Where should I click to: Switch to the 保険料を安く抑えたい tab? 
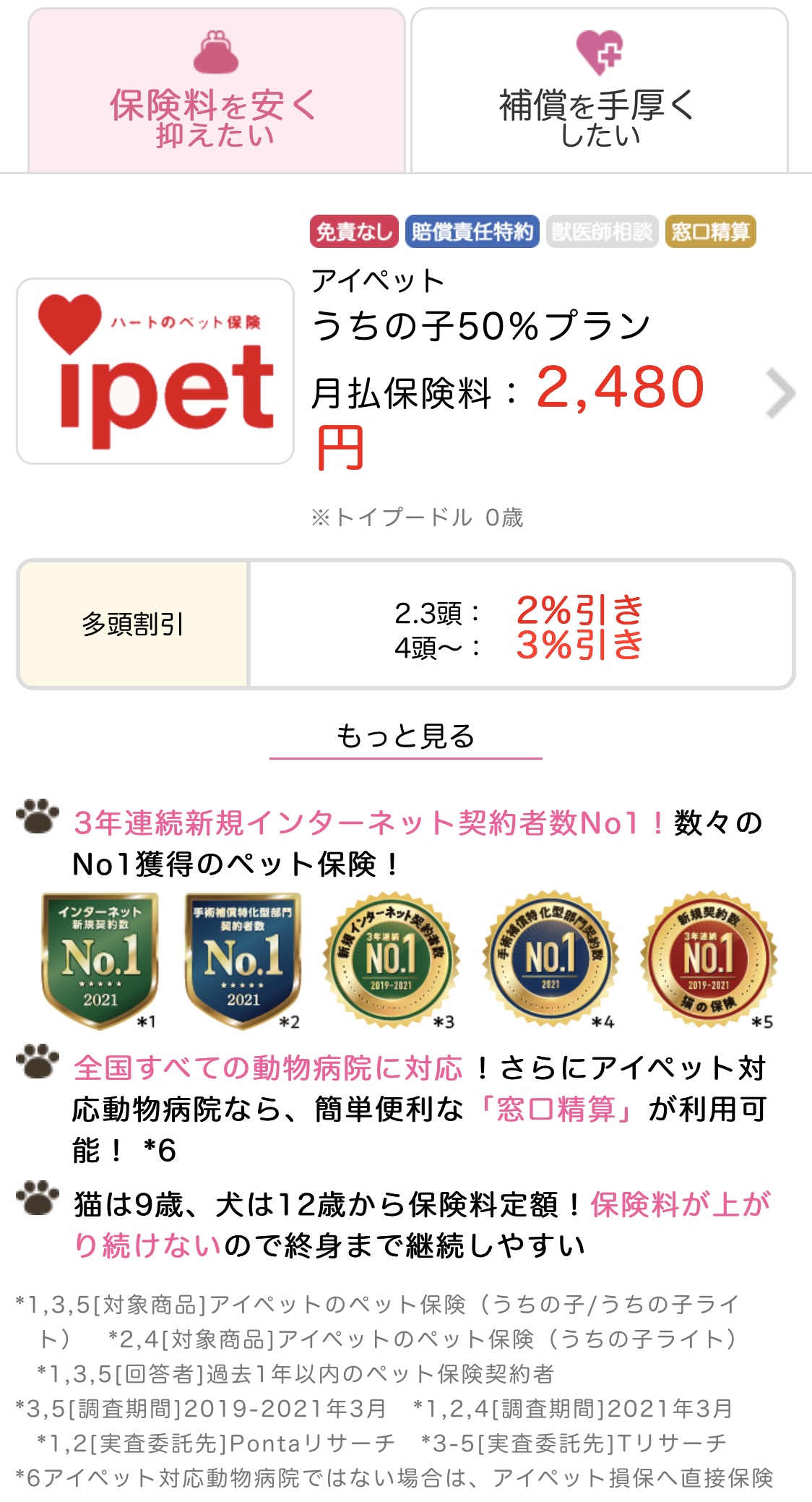tap(216, 91)
